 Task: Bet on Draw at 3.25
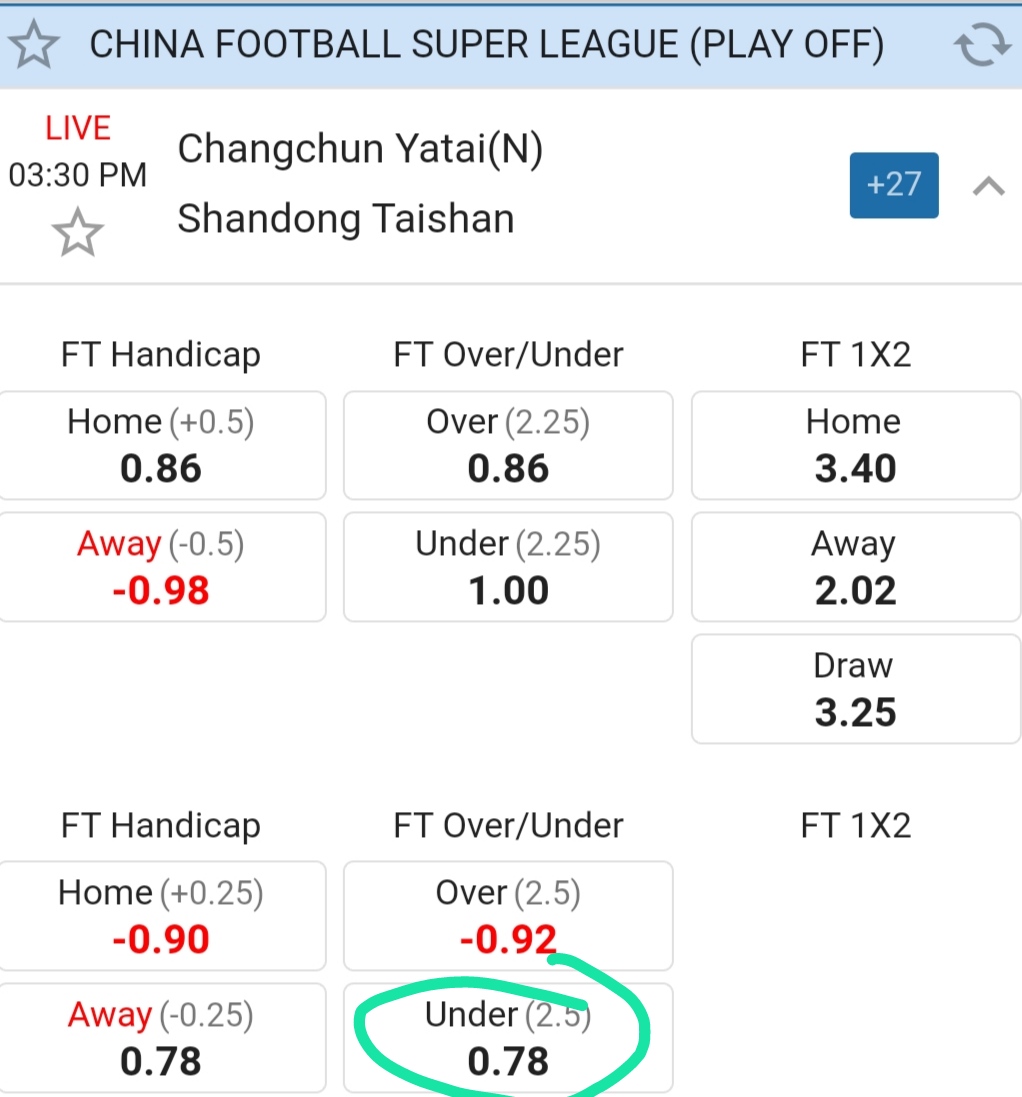coord(855,689)
